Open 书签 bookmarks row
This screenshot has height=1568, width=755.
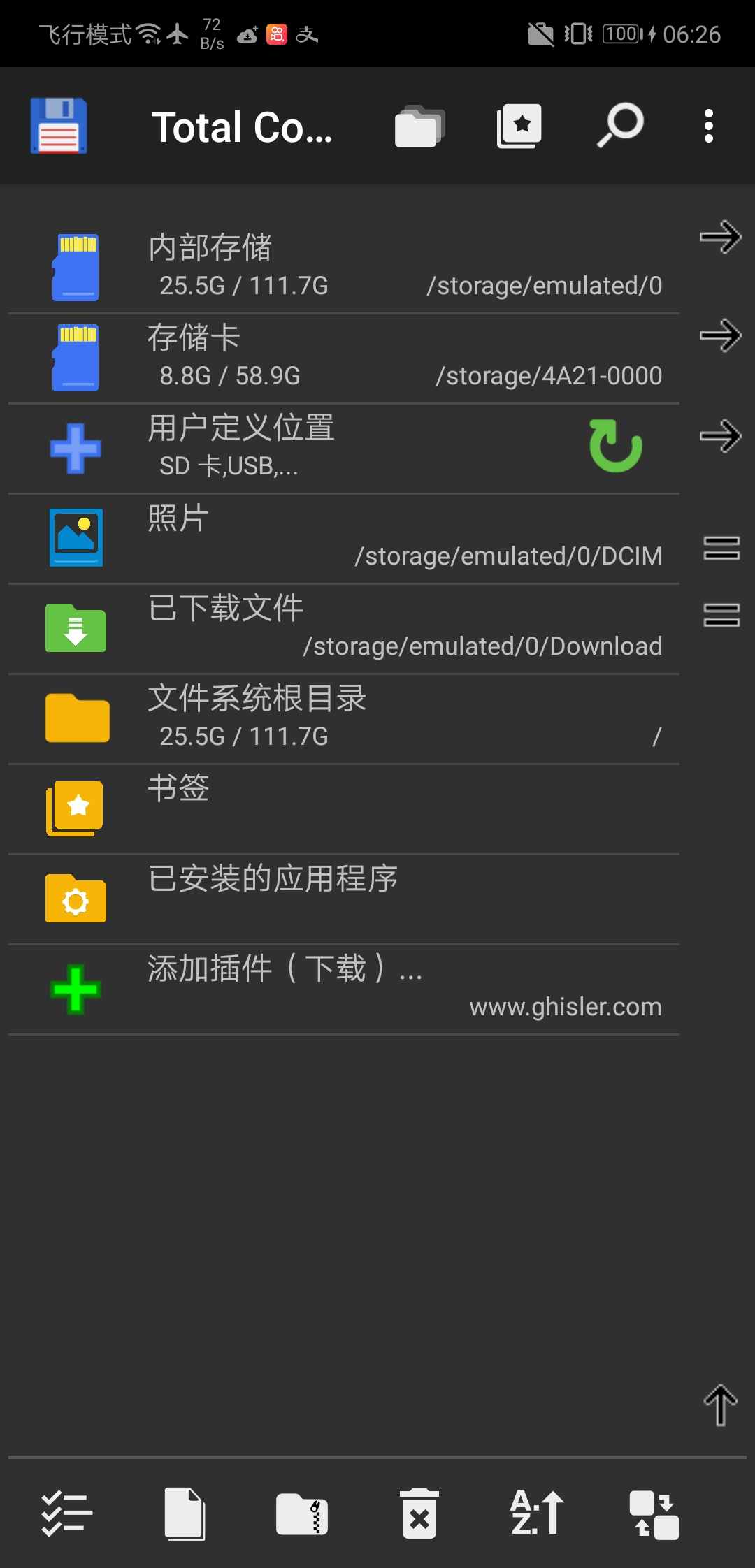tap(343, 808)
